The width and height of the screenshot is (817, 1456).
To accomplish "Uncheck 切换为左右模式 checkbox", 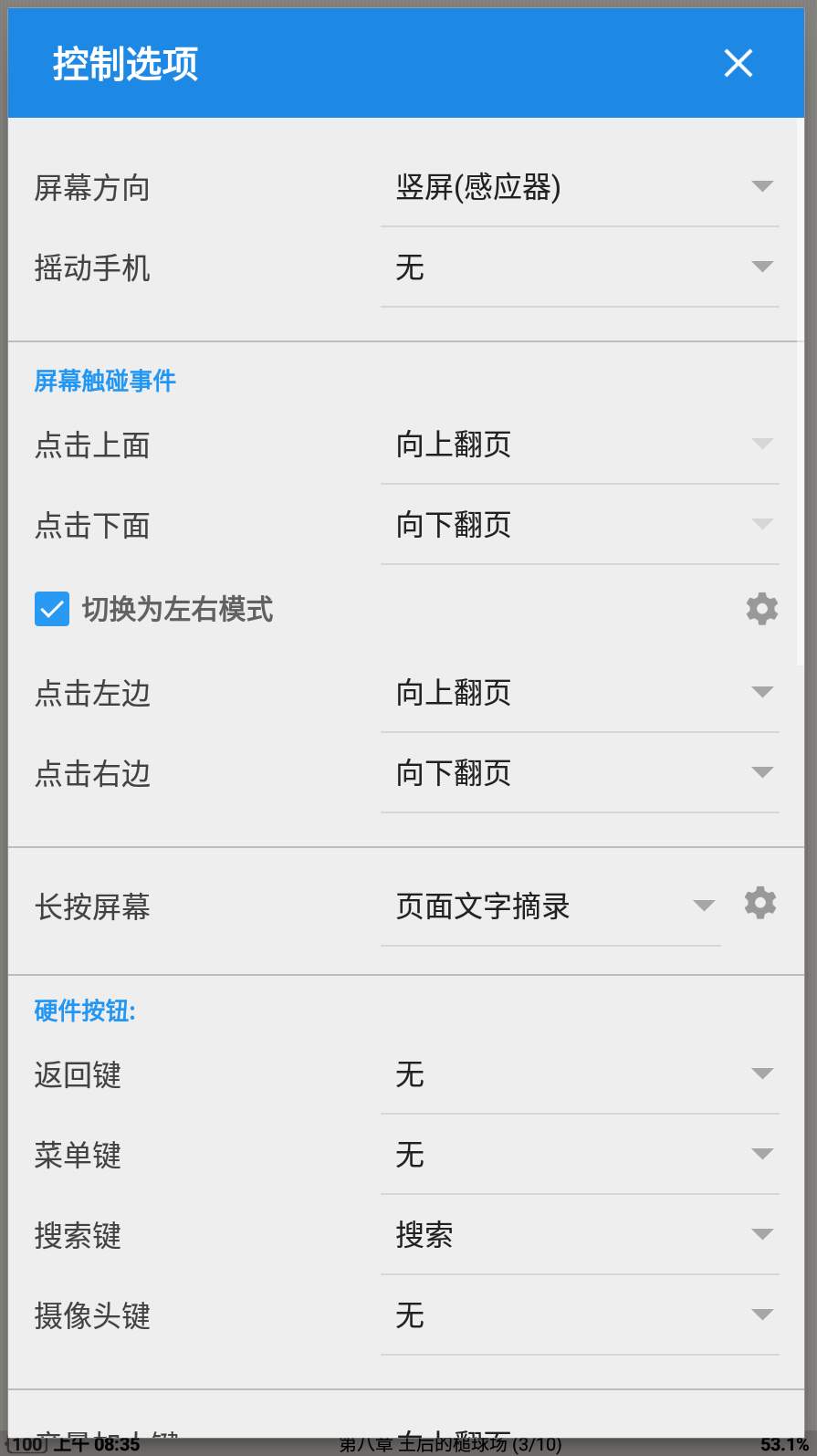I will (52, 609).
